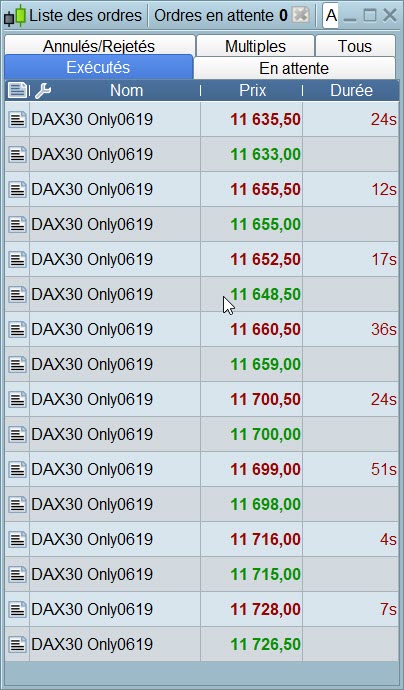Tap the header document list icon
The image size is (404, 690).
17,91
